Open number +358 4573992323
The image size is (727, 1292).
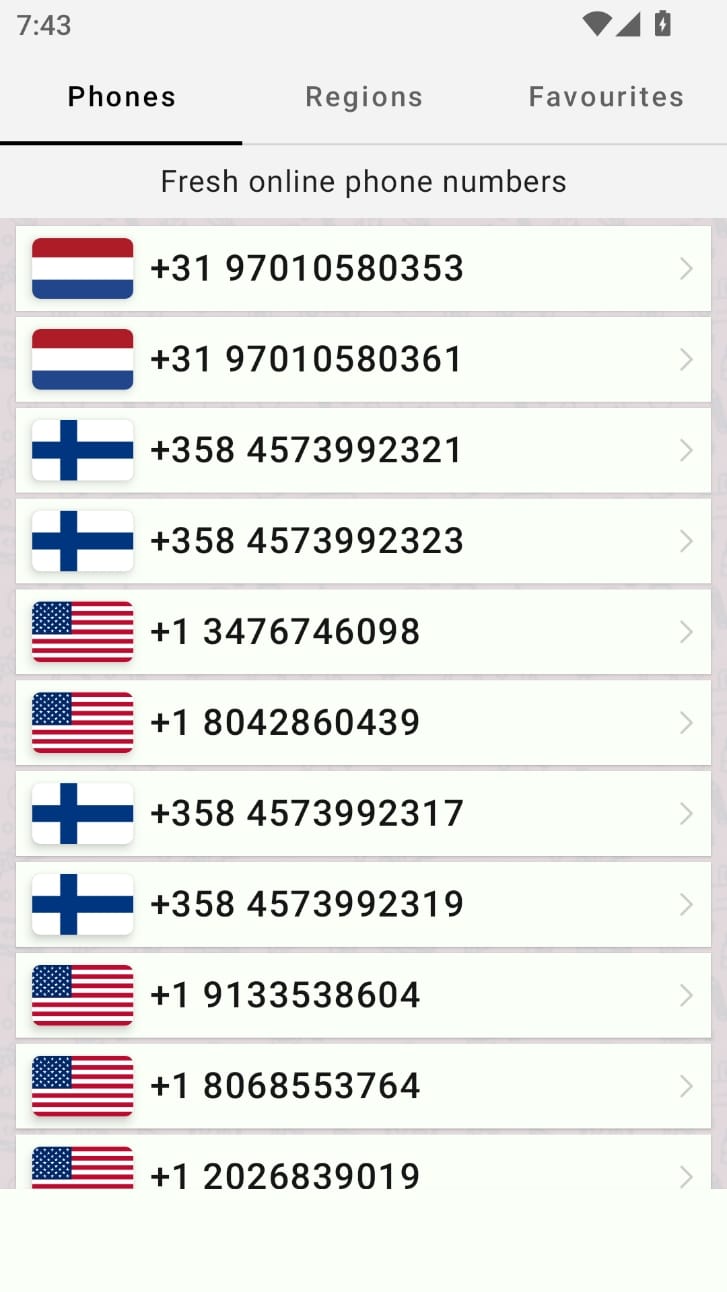[363, 541]
